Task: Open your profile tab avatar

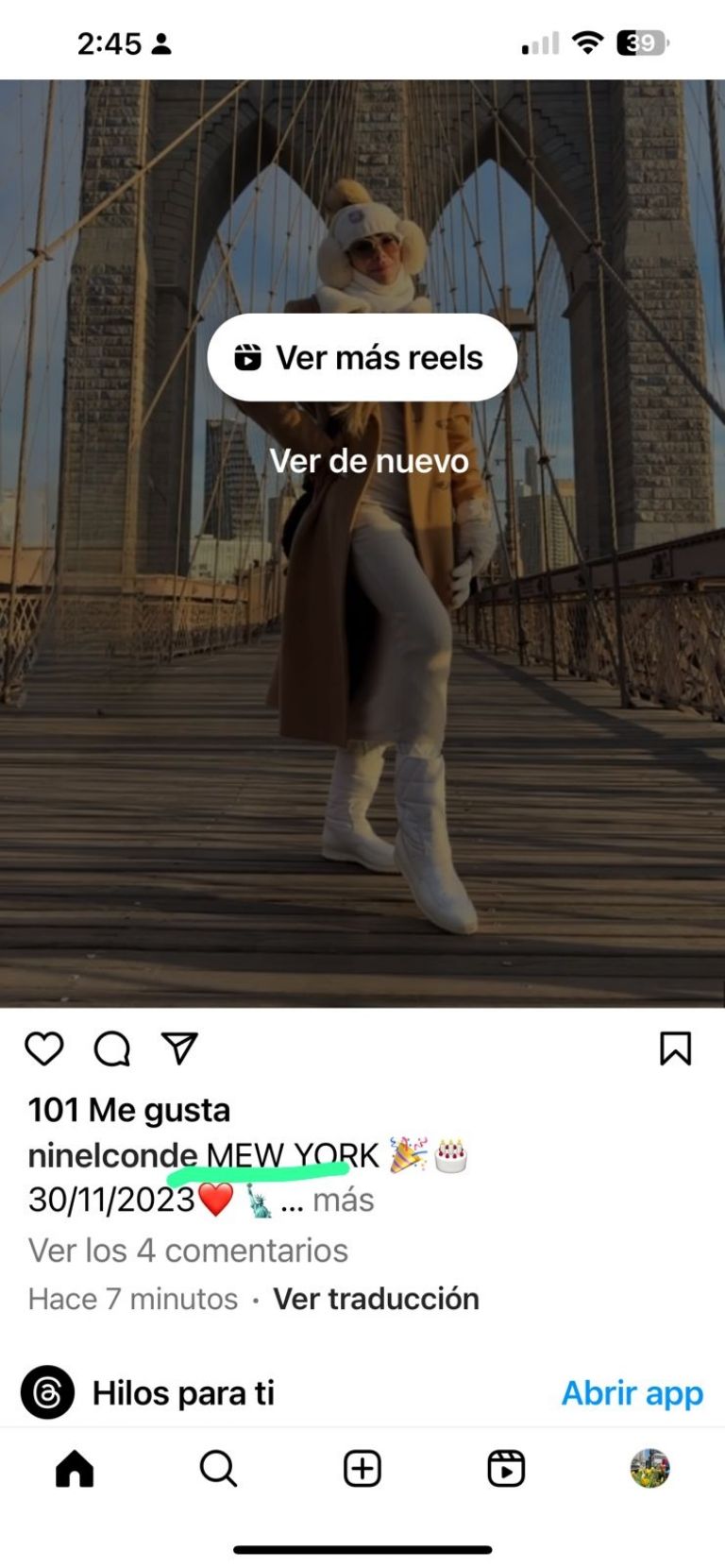Action: pos(649,1469)
